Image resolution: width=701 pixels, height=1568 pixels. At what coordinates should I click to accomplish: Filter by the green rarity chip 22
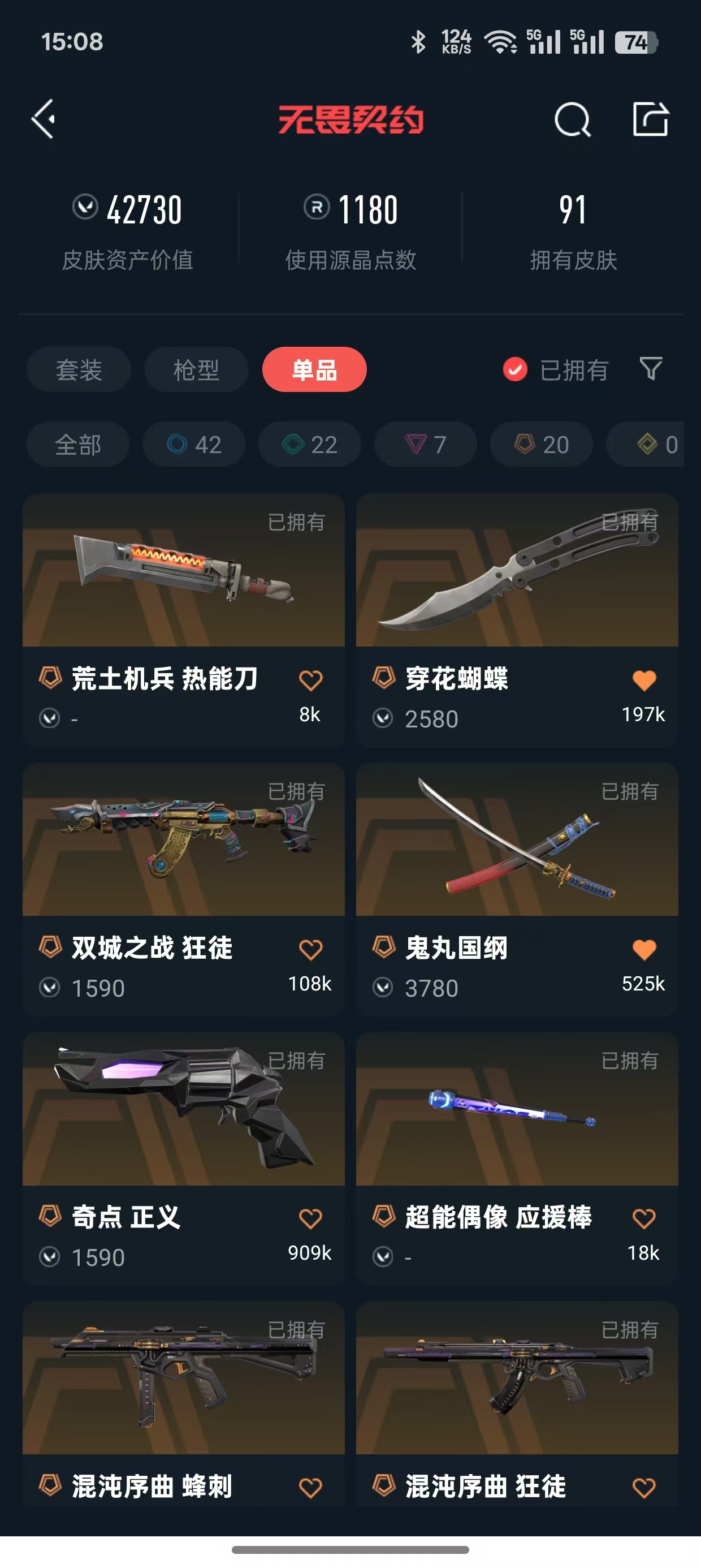pyautogui.click(x=309, y=445)
